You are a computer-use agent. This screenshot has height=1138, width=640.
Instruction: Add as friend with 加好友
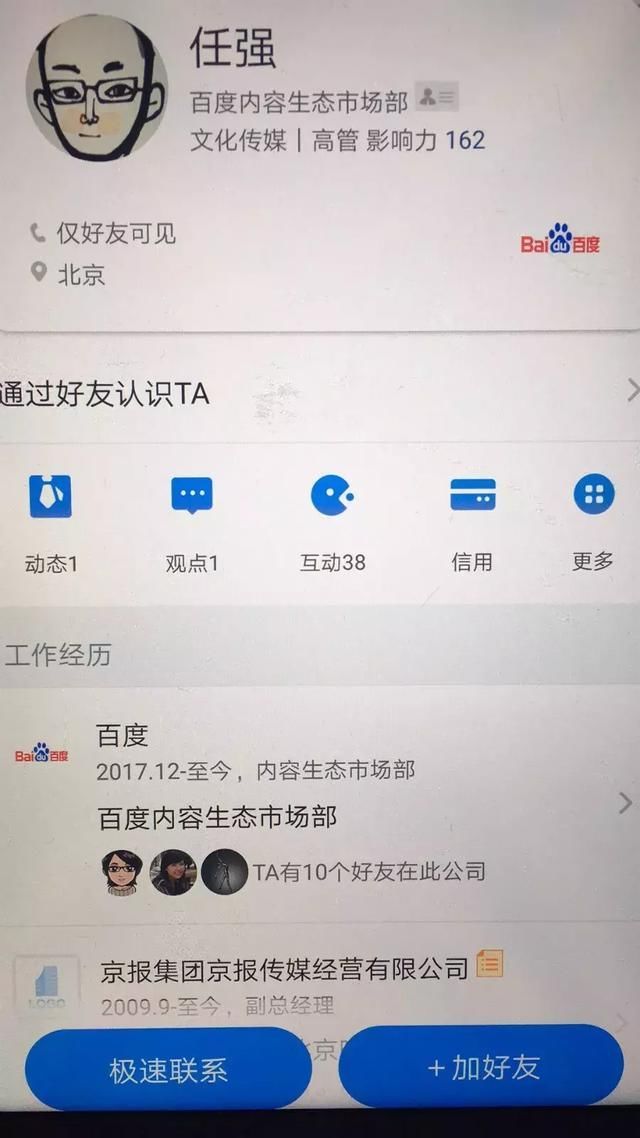pos(482,1067)
